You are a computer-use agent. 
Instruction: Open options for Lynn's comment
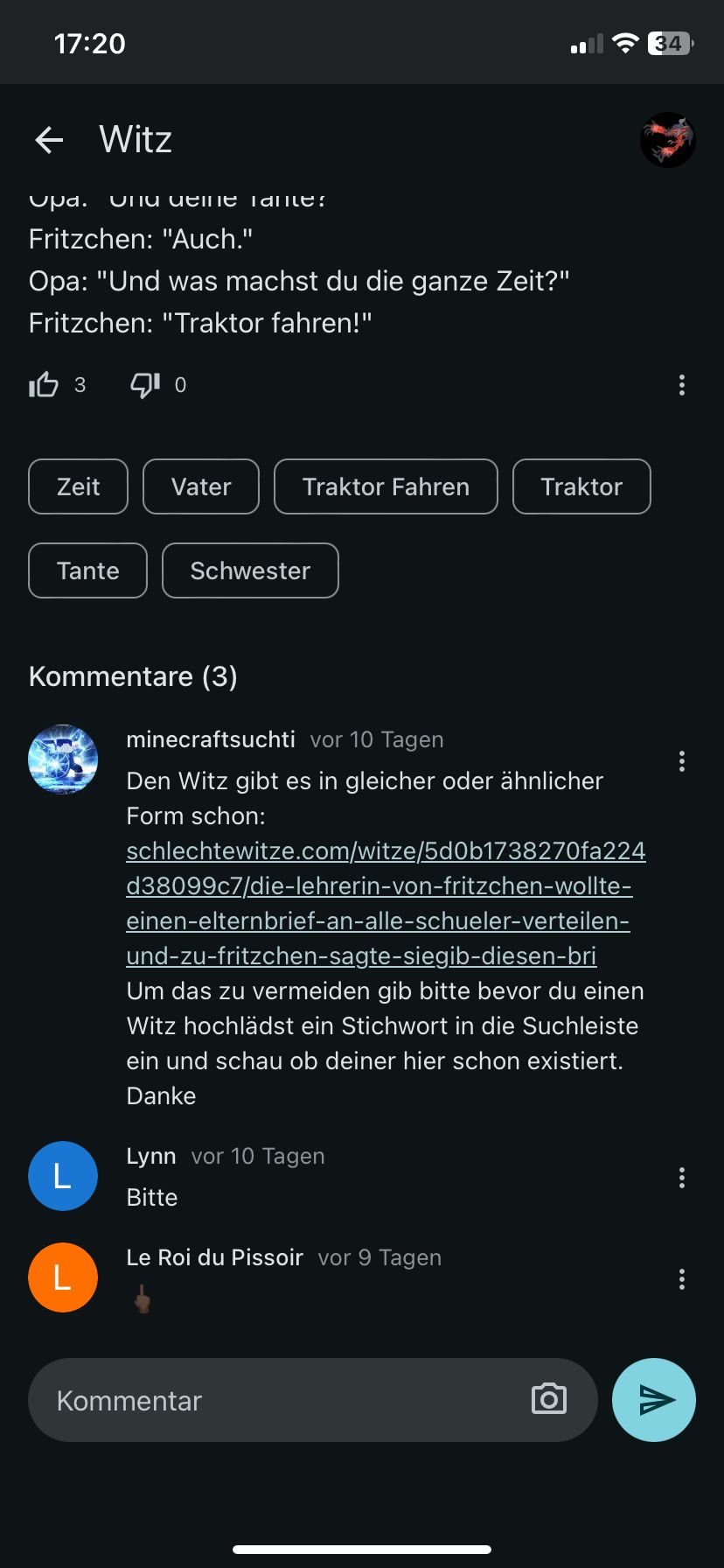tap(681, 1178)
